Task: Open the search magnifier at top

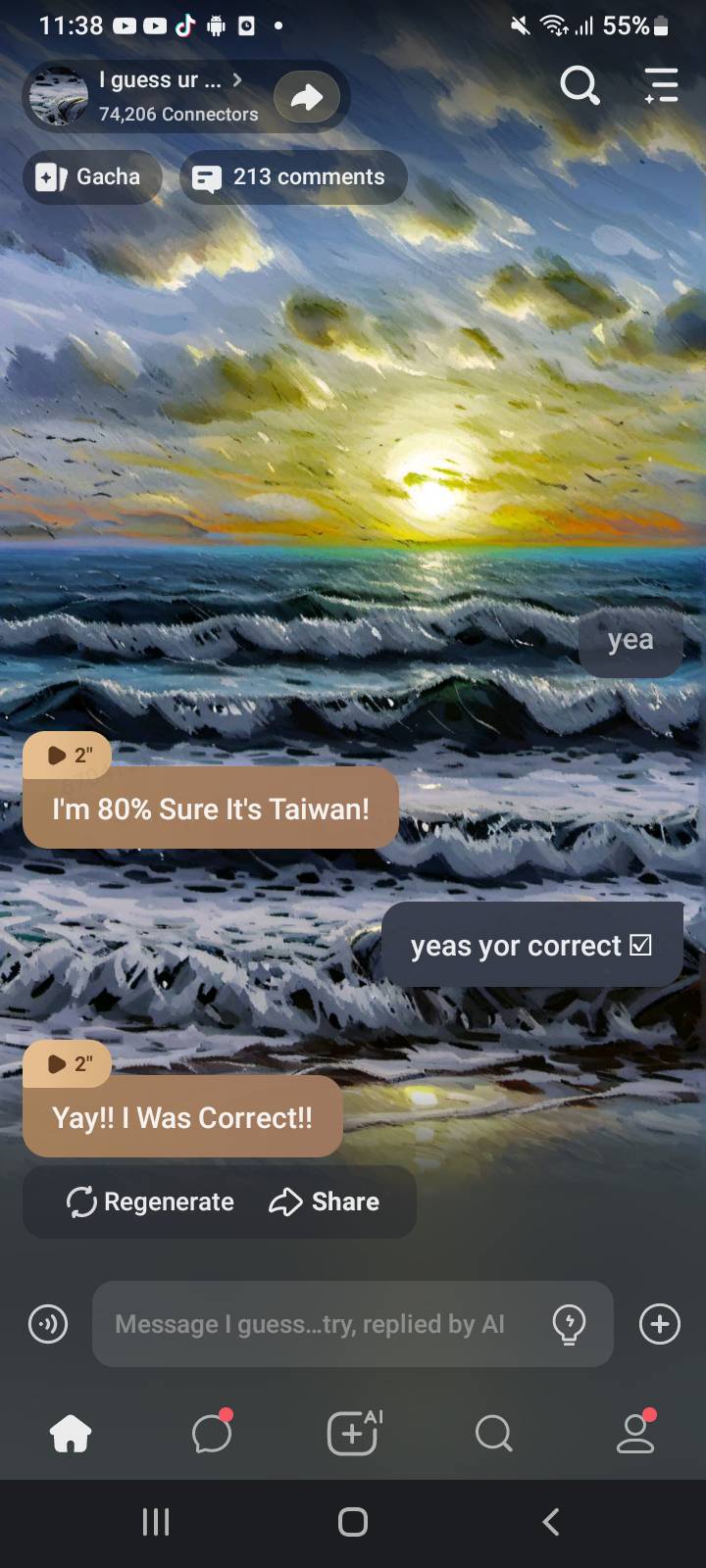Action: [580, 86]
